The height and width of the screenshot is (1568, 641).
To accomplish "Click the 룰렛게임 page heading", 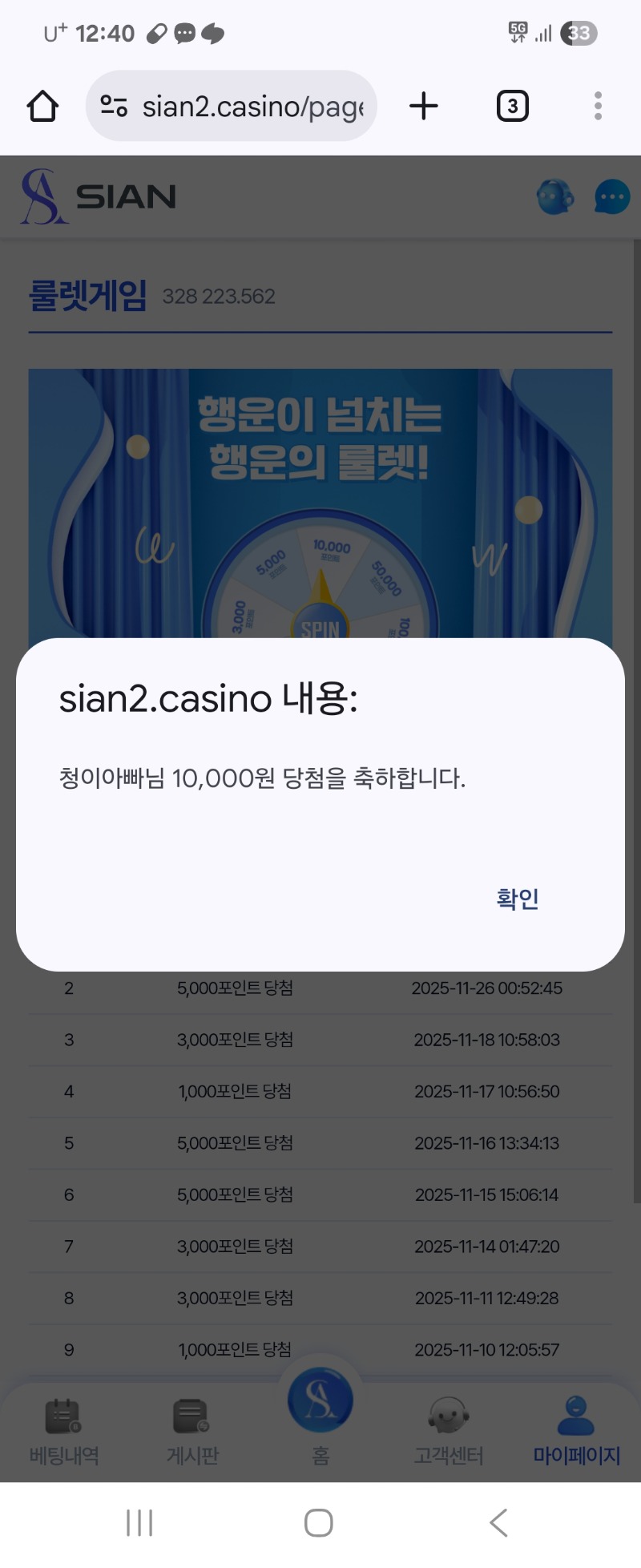I will (88, 296).
